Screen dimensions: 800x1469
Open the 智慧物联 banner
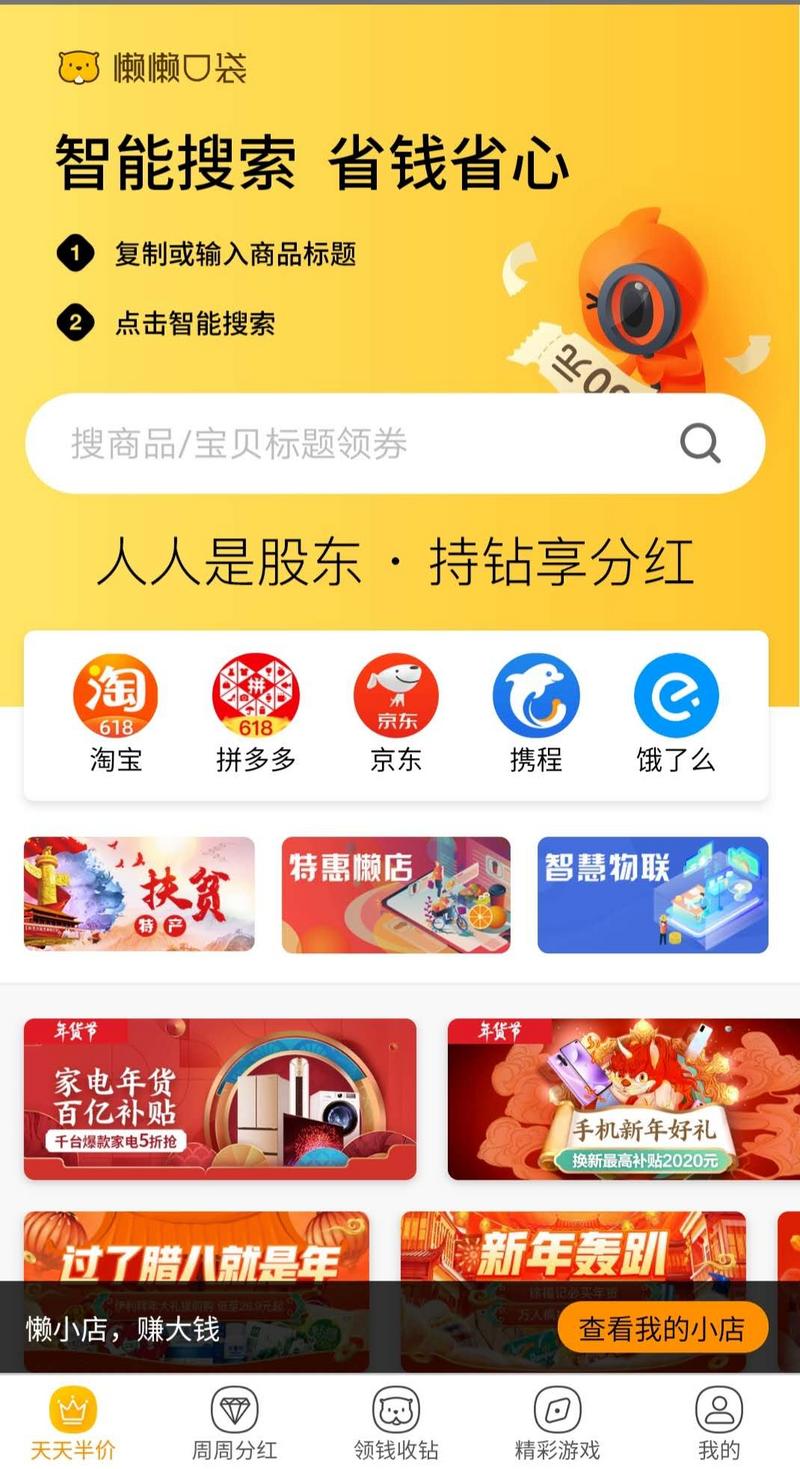(x=653, y=894)
